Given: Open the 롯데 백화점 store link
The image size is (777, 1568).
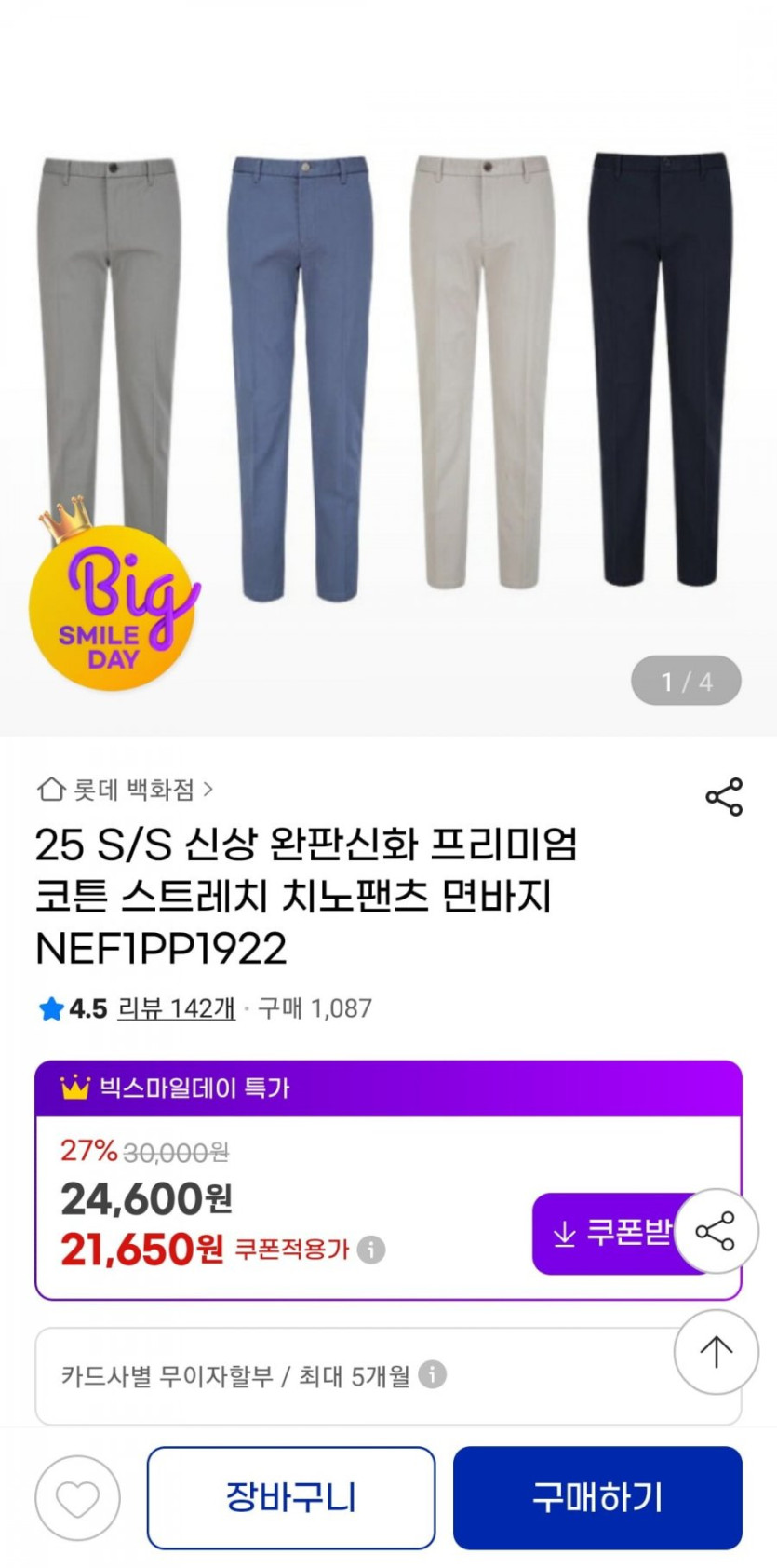Looking at the screenshot, I should click(127, 790).
